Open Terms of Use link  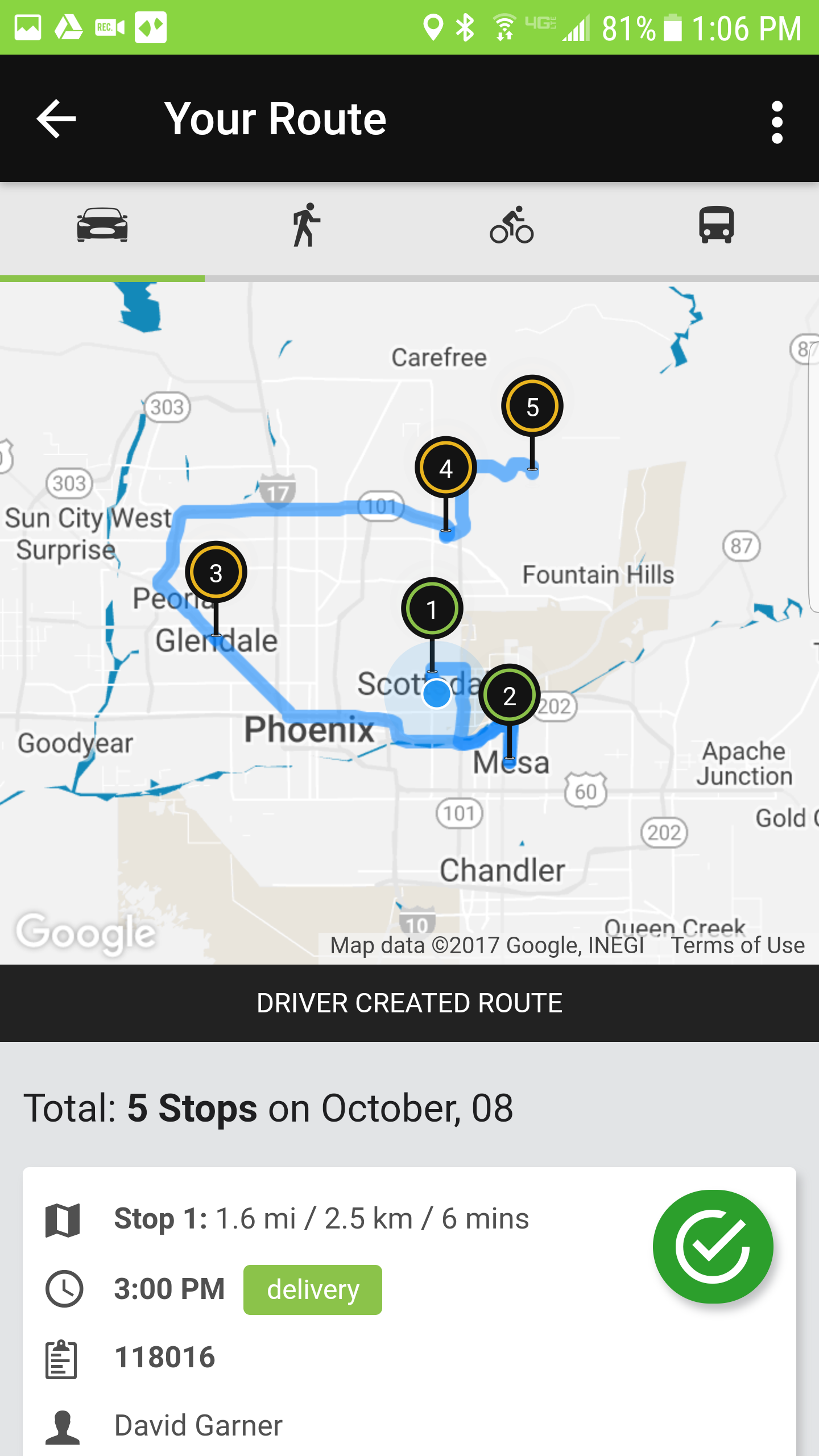click(x=738, y=945)
